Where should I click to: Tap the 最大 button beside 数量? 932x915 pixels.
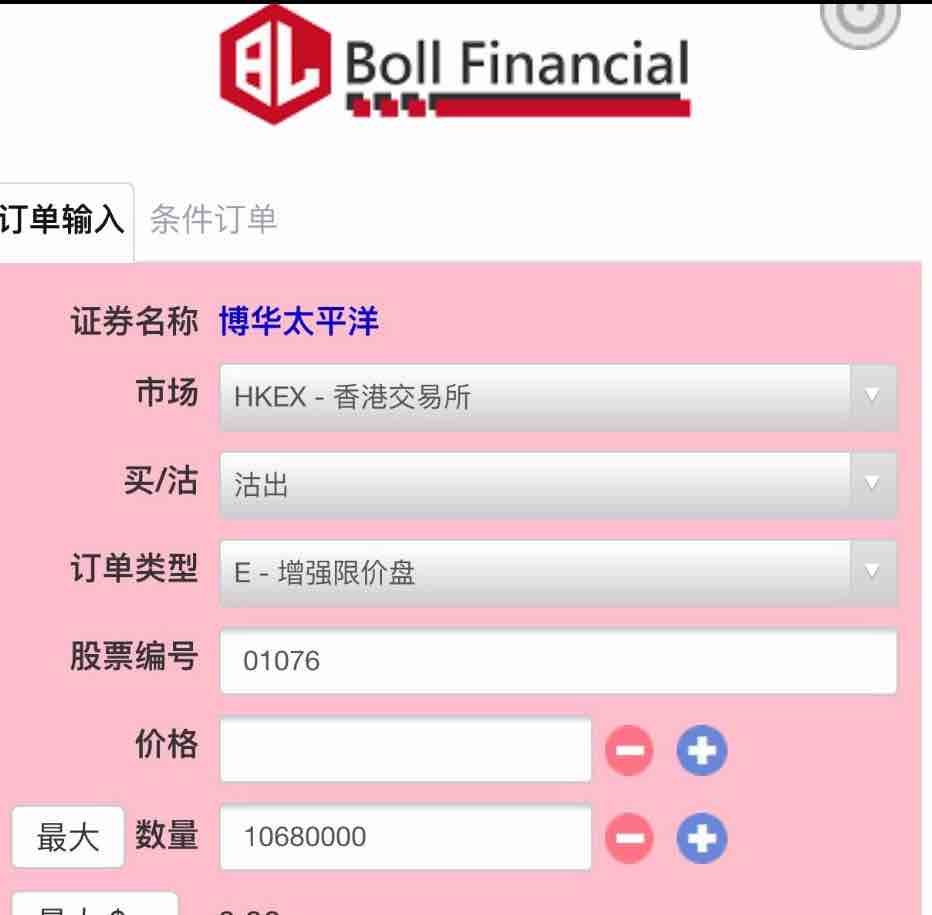[68, 838]
